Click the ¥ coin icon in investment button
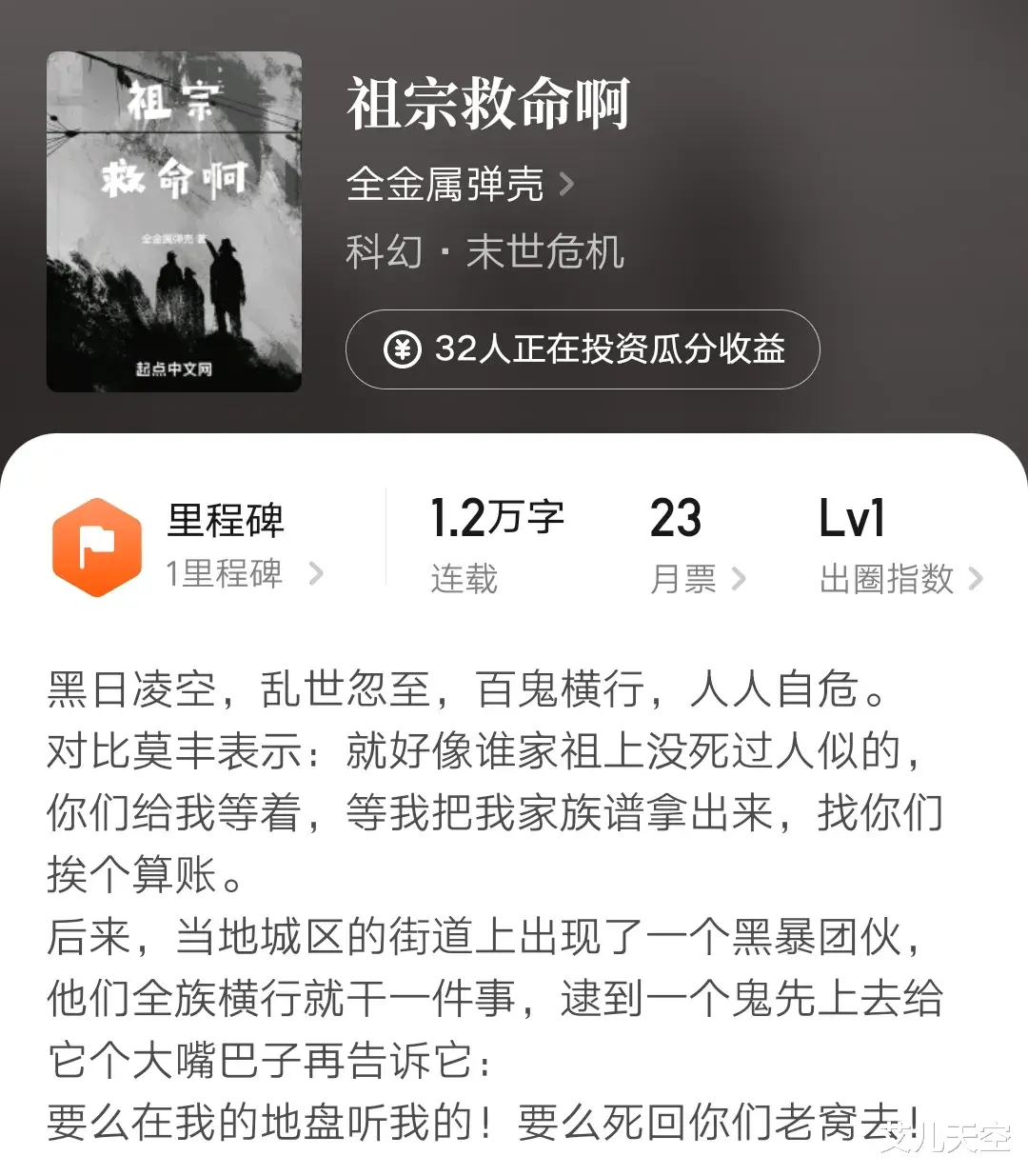The height and width of the screenshot is (1176, 1028). pyautogui.click(x=404, y=349)
